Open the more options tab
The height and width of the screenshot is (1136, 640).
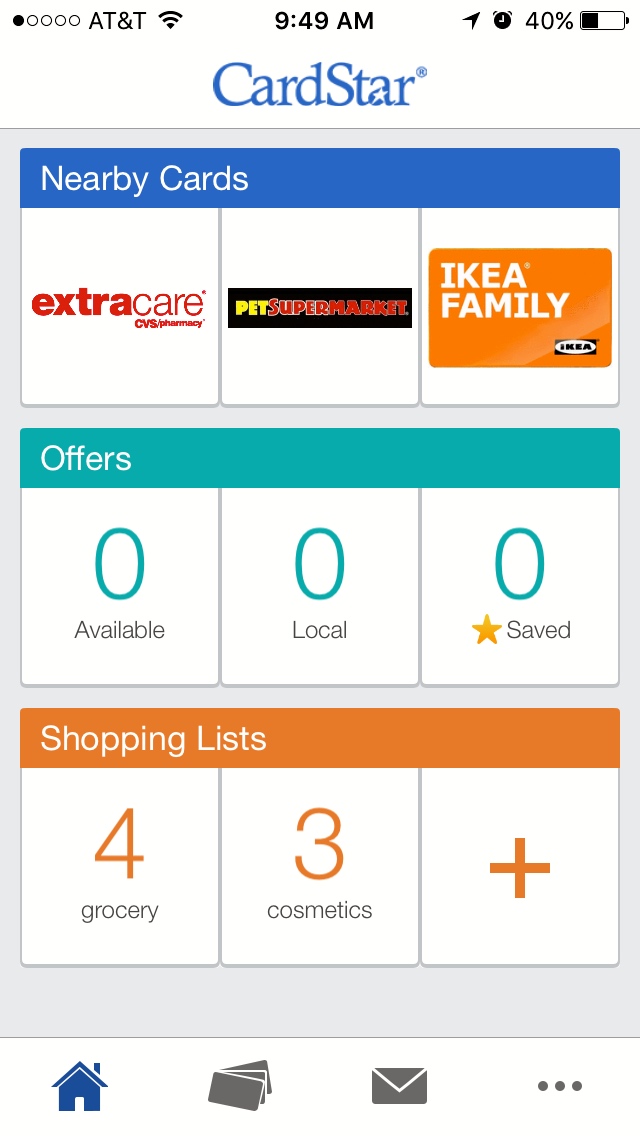(x=559, y=1086)
